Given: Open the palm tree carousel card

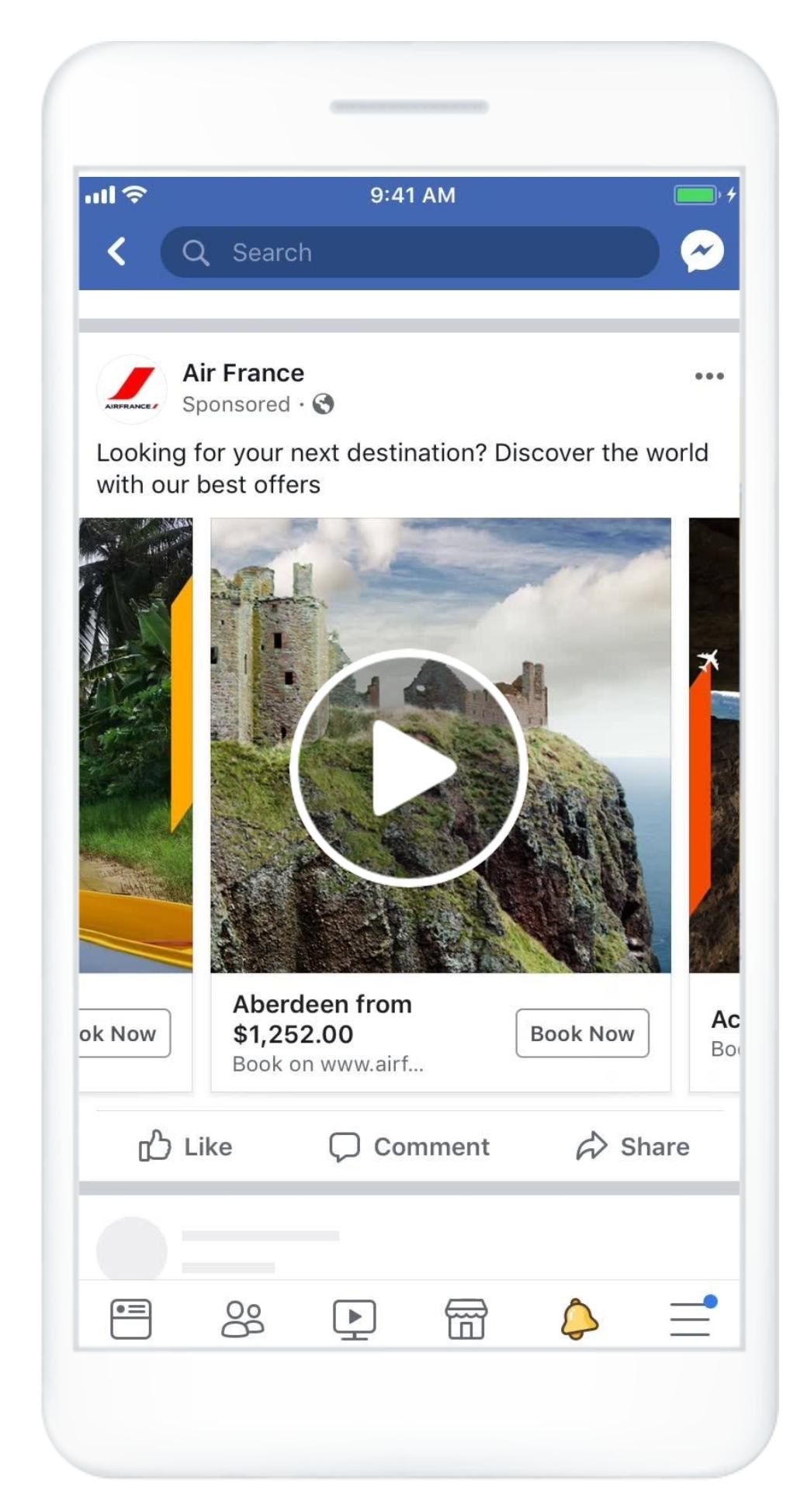Looking at the screenshot, I should click(136, 745).
